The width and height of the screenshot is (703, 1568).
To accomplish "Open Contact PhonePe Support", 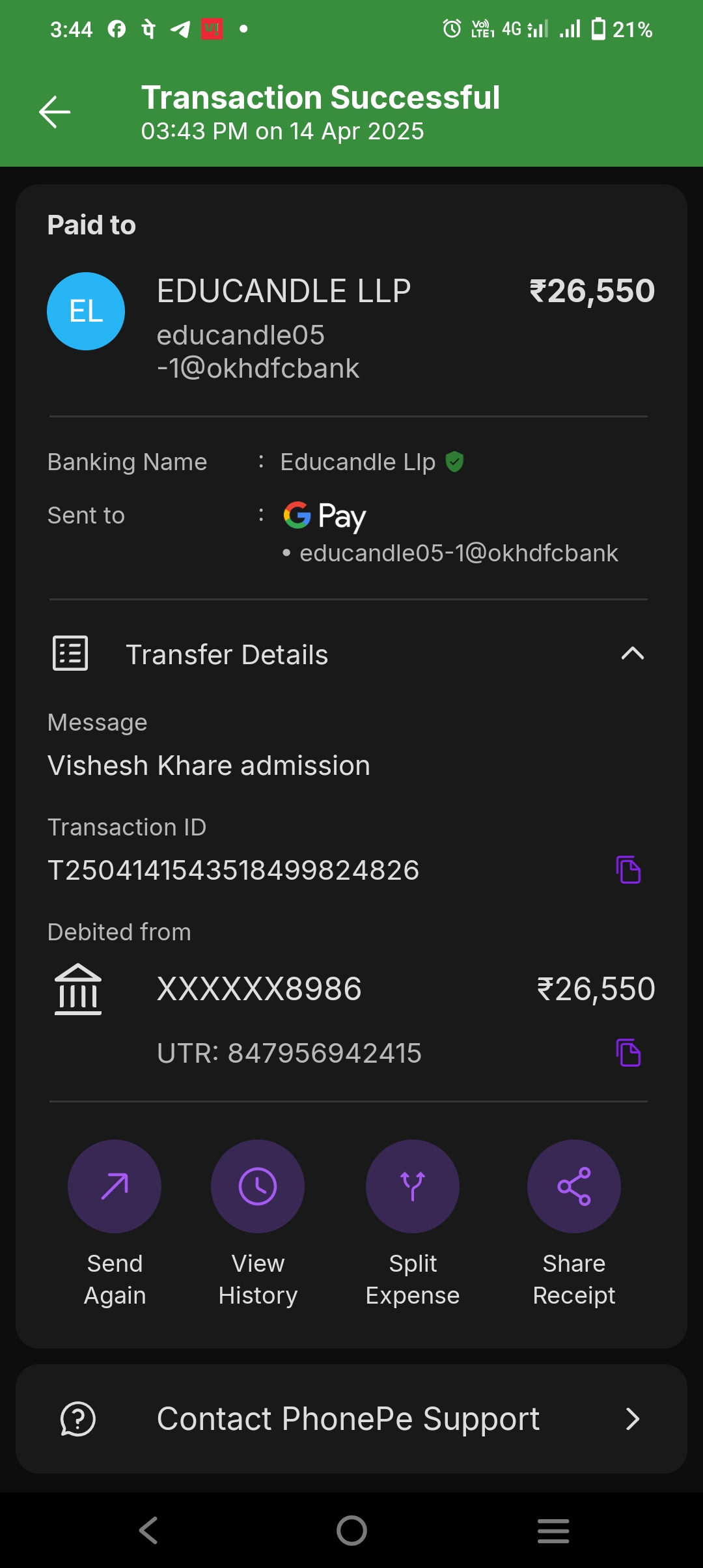I will click(x=351, y=1419).
